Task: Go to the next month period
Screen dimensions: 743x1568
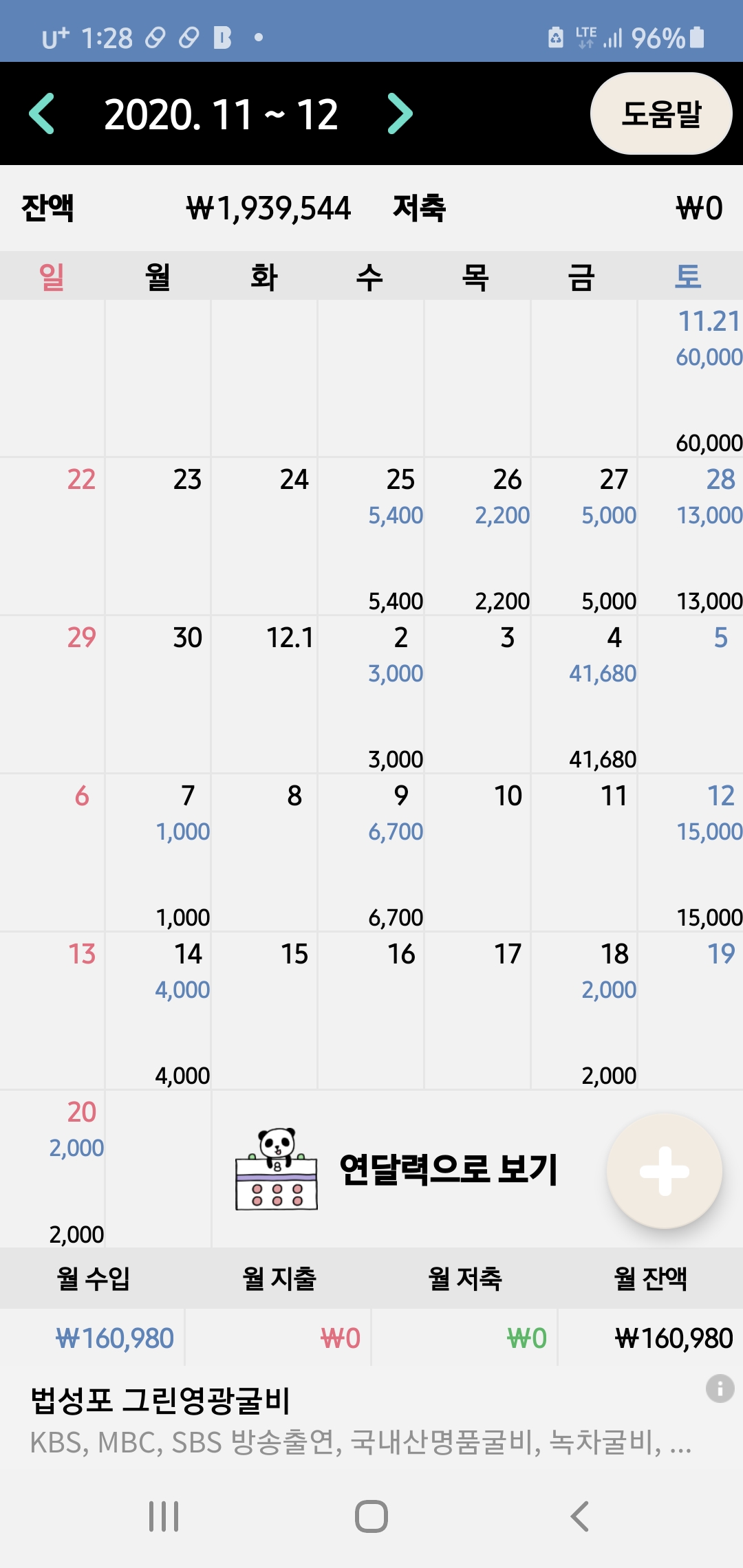Action: click(x=400, y=114)
